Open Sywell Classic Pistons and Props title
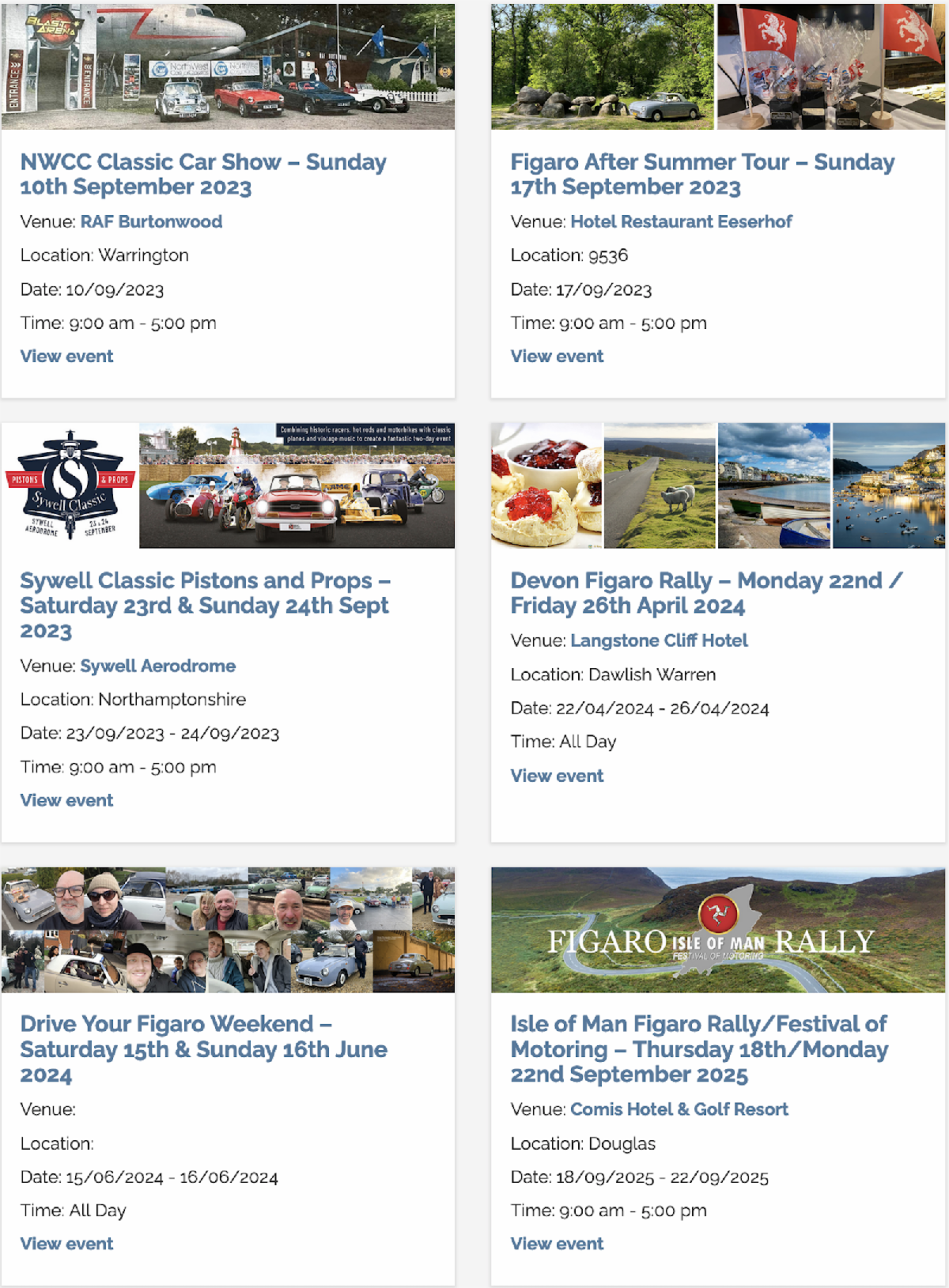The height and width of the screenshot is (1288, 949). point(205,605)
